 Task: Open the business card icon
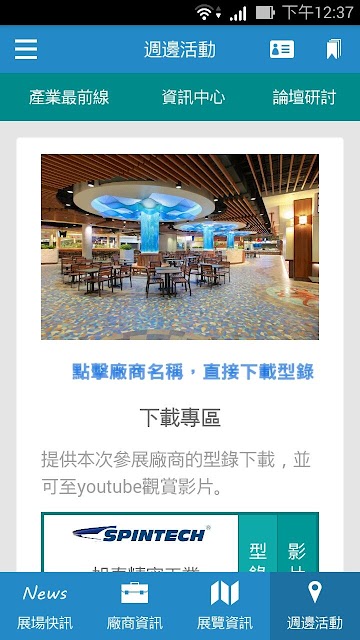click(x=282, y=49)
